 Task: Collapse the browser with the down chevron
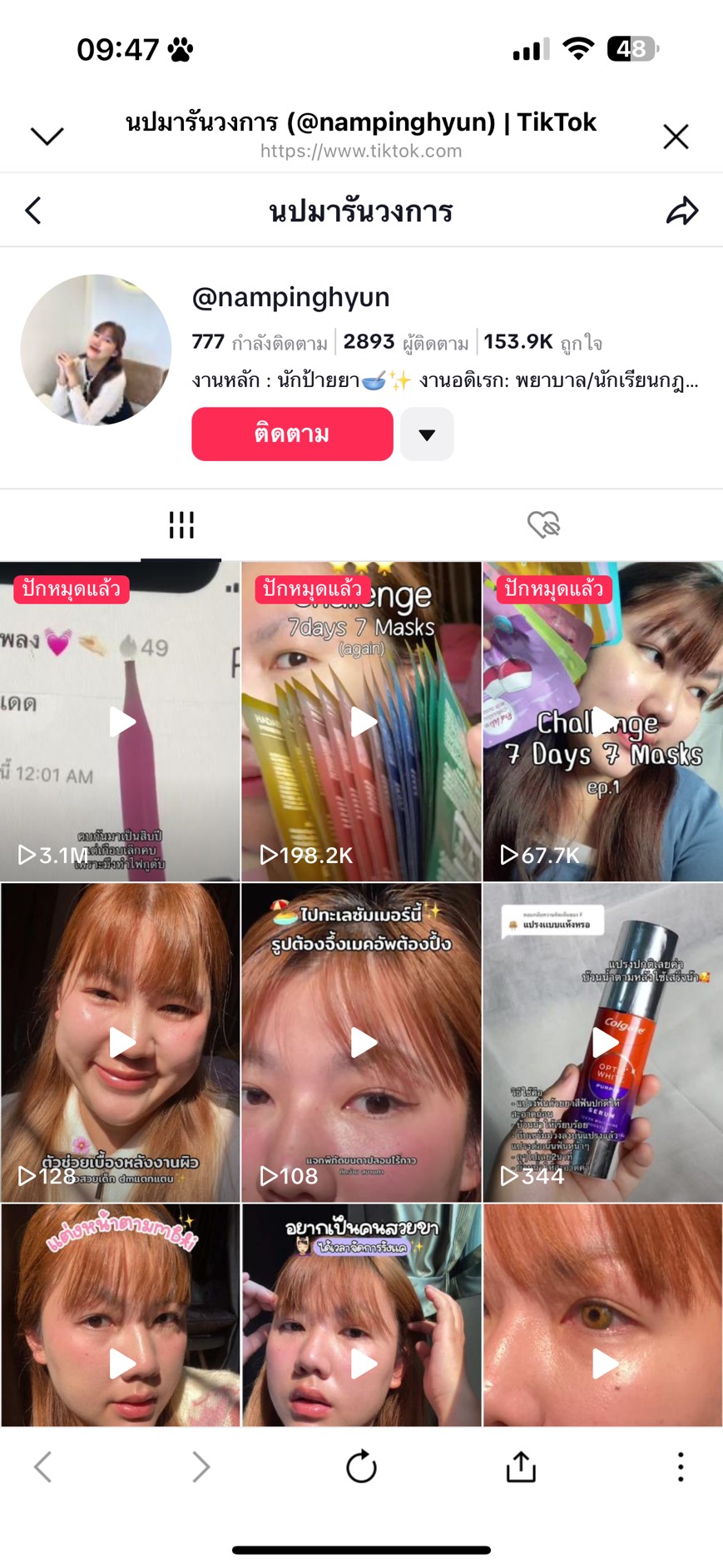(47, 136)
